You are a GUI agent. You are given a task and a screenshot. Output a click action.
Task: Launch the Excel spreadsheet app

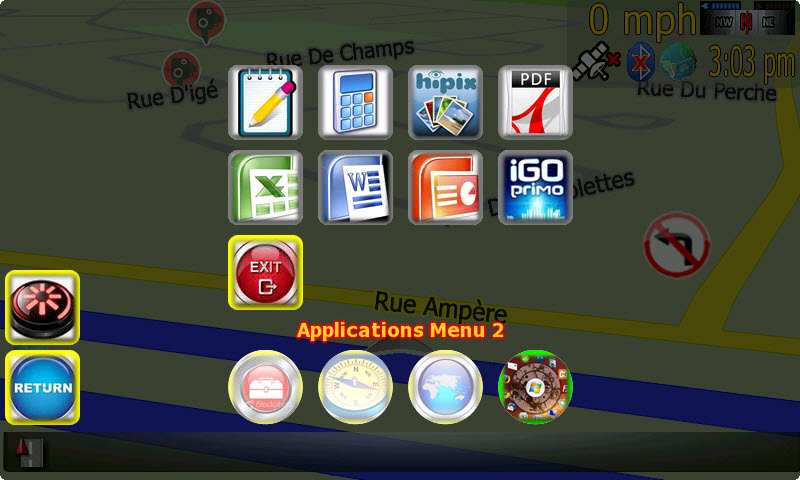265,187
